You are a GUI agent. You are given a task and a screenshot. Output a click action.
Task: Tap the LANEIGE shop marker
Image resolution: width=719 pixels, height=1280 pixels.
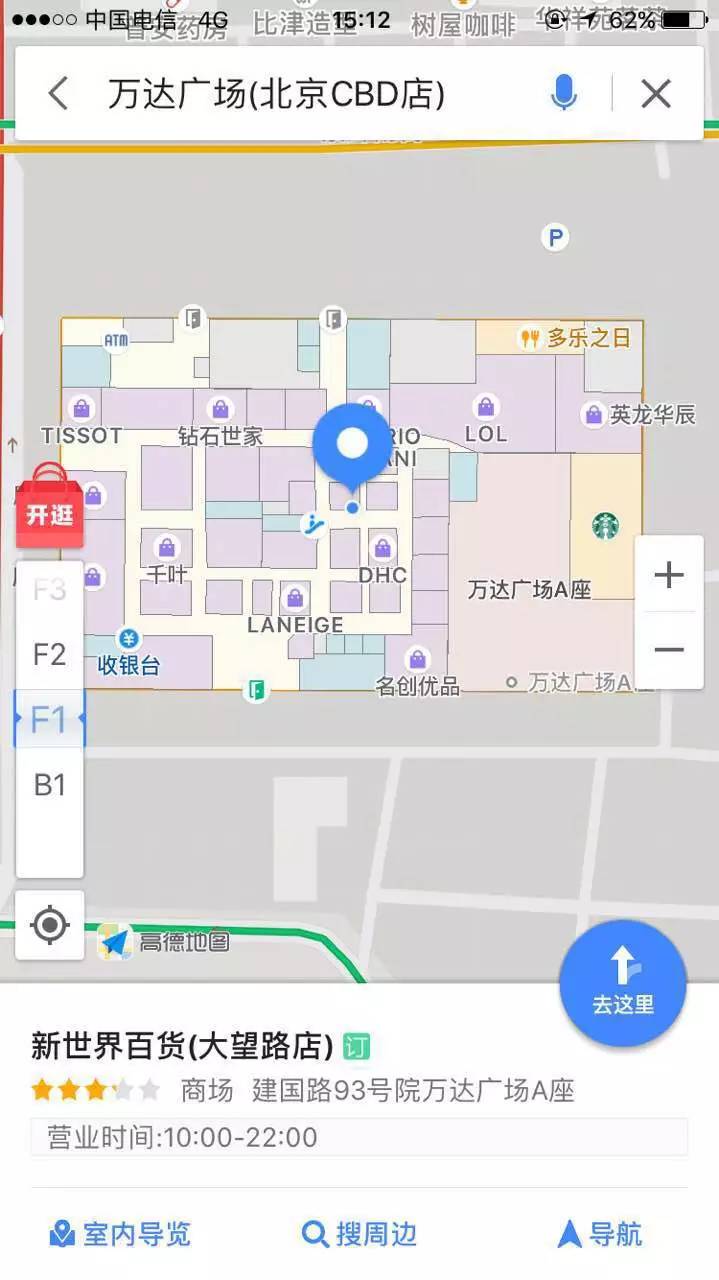(294, 600)
